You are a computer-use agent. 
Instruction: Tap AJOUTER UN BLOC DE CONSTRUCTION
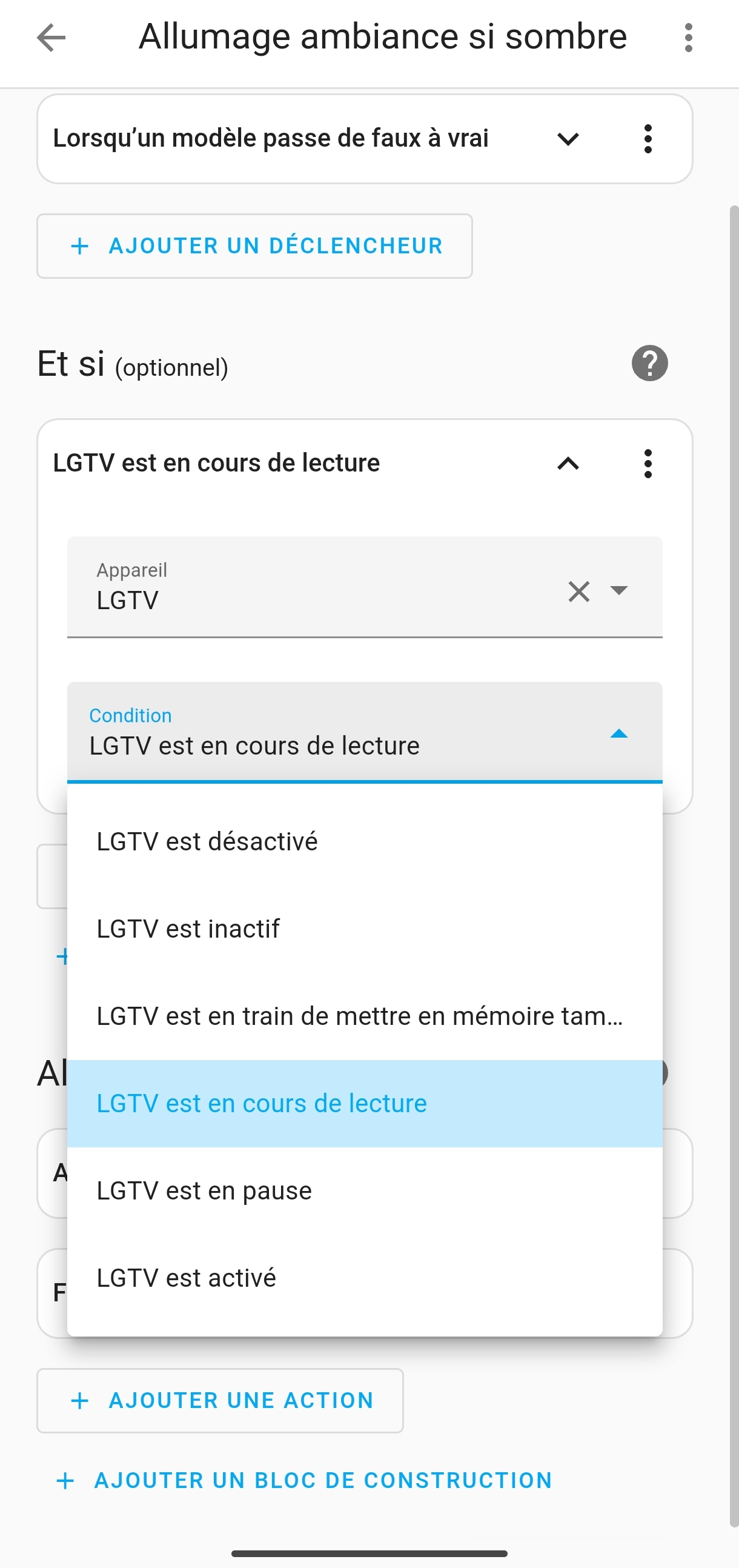303,1480
